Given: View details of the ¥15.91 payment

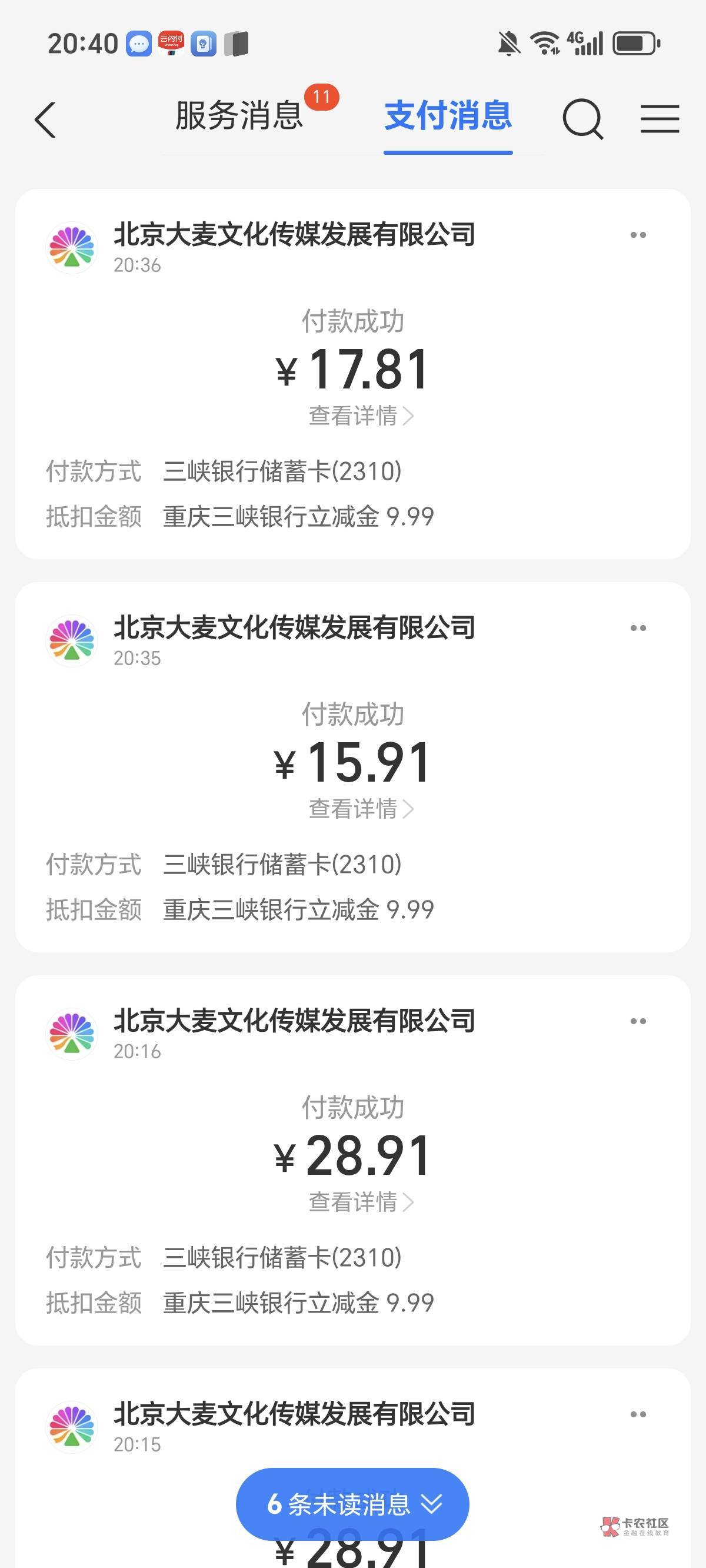Looking at the screenshot, I should pos(360,809).
